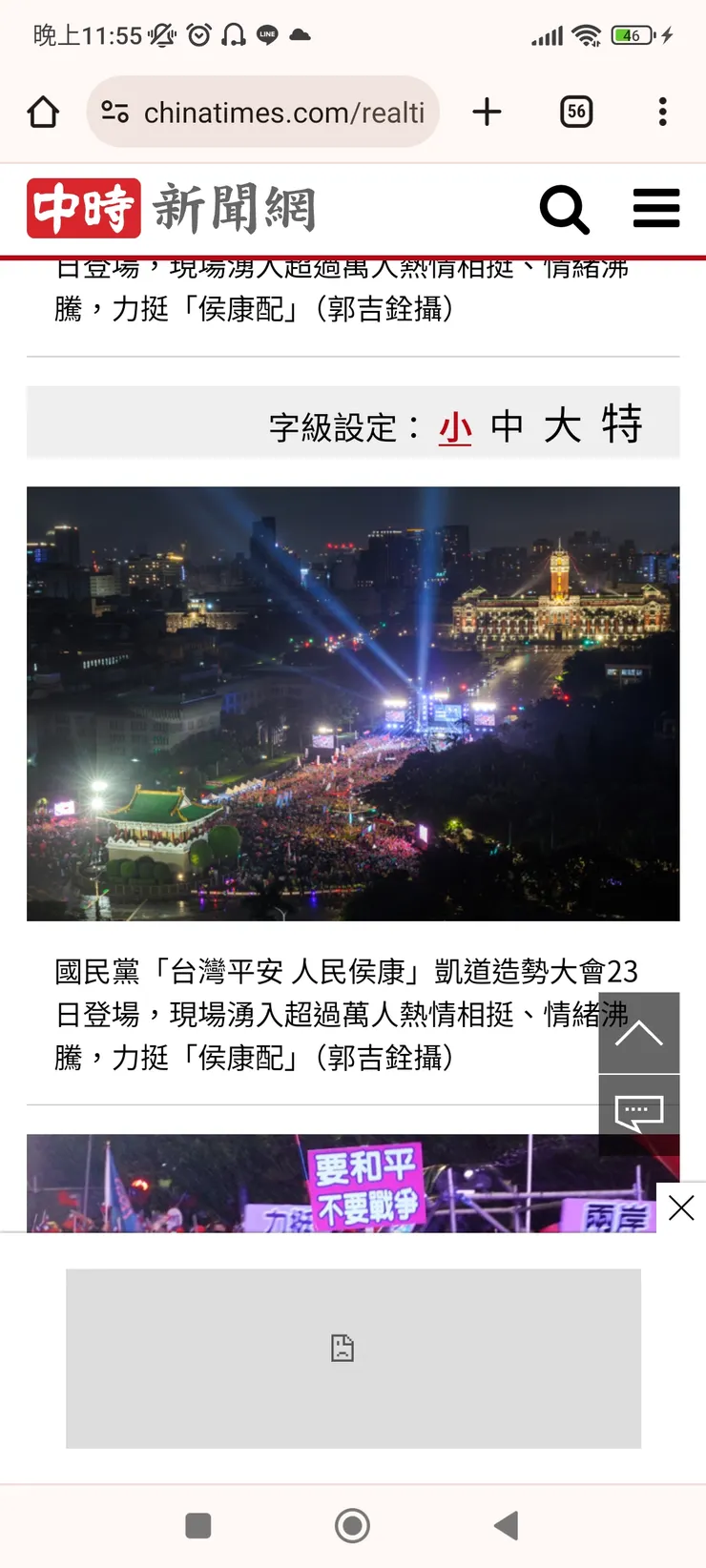The width and height of the screenshot is (706, 1568).
Task: Open 中時新聞網 homepage via the logo
Action: (172, 209)
